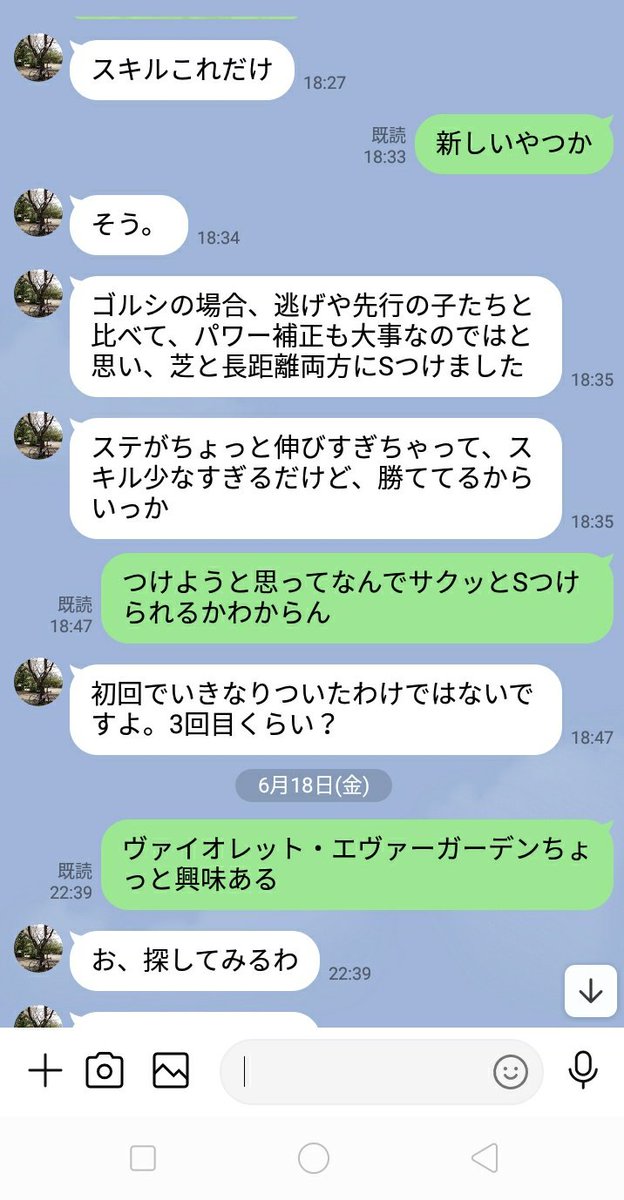Viewport: 624px width, 1200px height.
Task: Tap the system back navigation button
Action: click(484, 1158)
